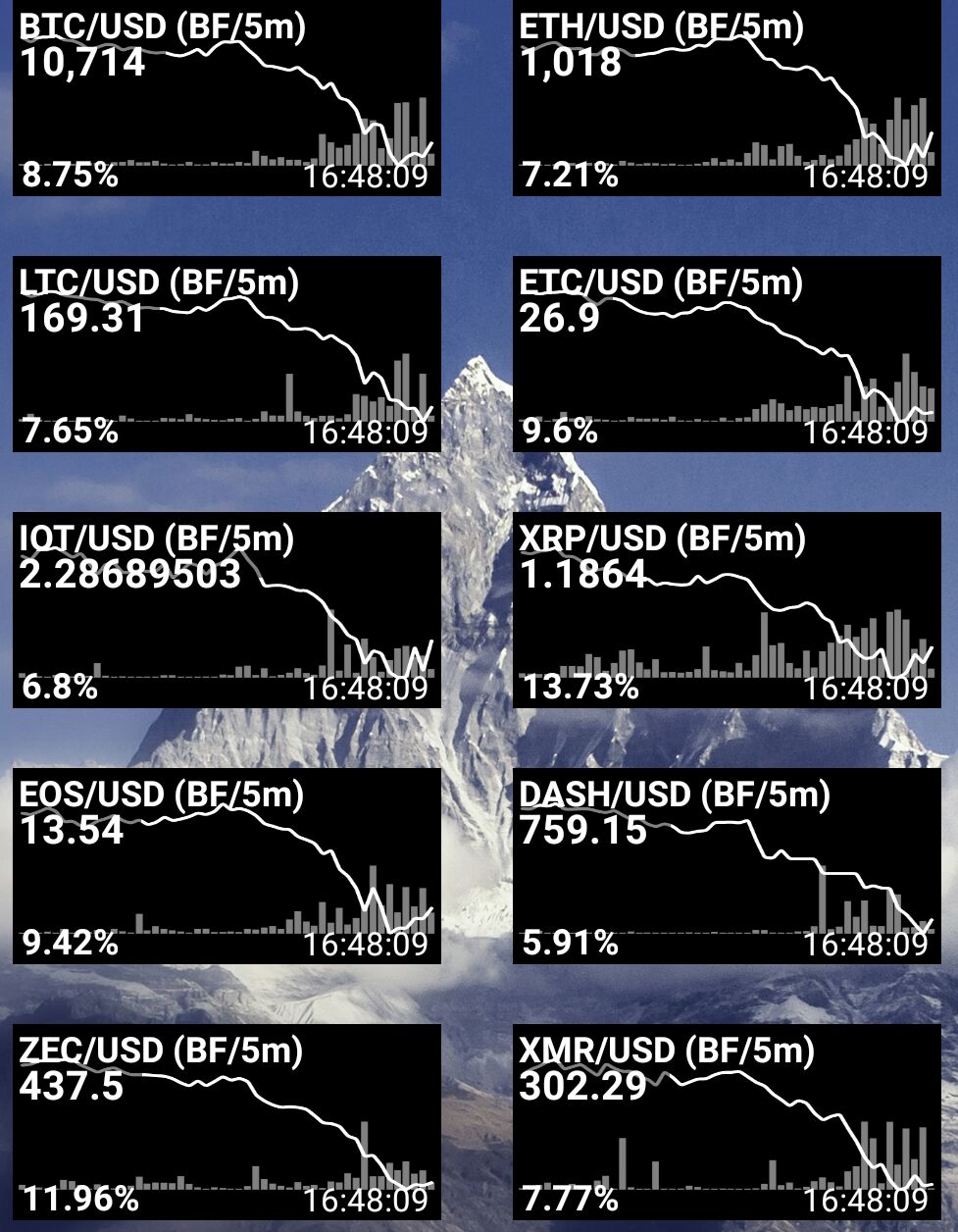Open the ZEC/USD ticker widget
The width and height of the screenshot is (958, 1232).
[x=227, y=1121]
